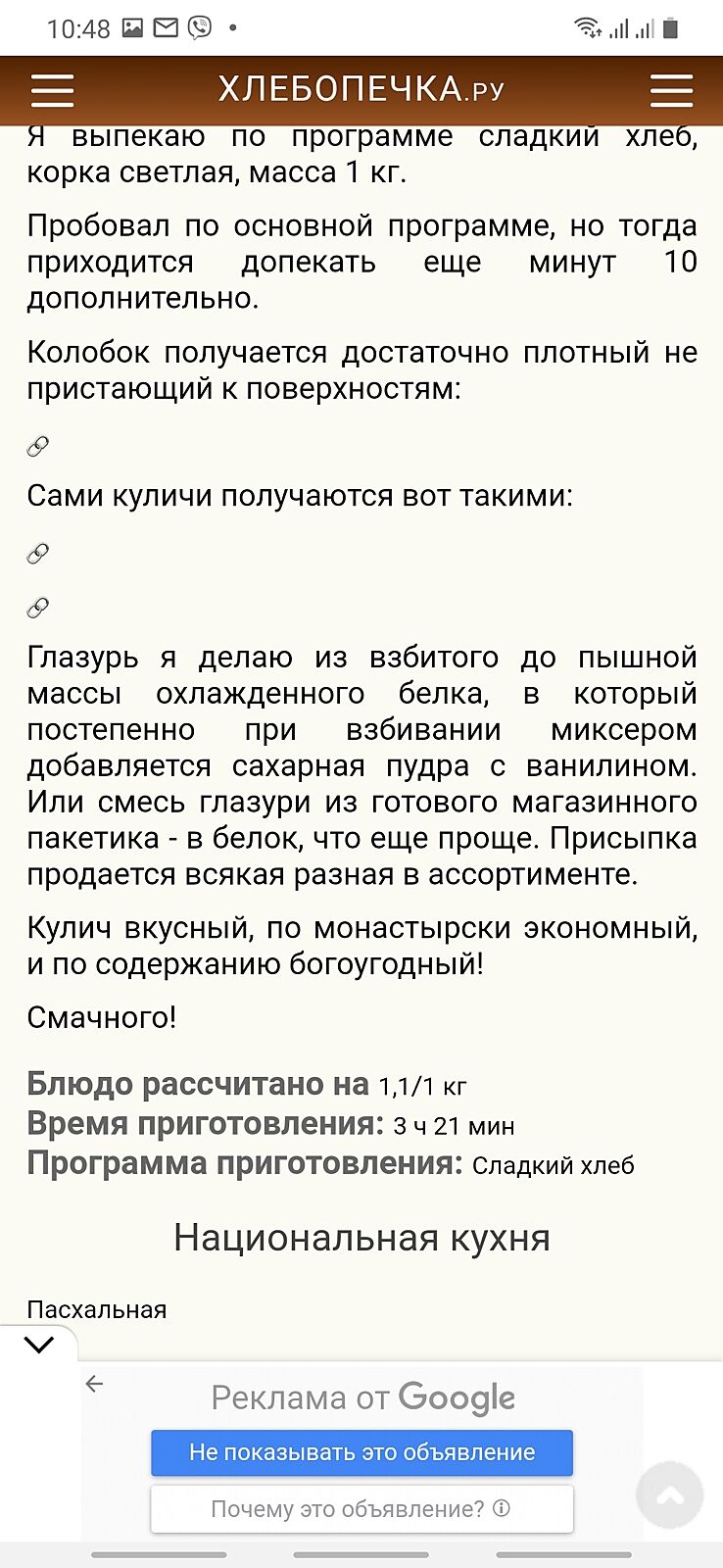Open the Пасхальная cuisine link
The width and height of the screenshot is (723, 1568).
click(x=97, y=1309)
